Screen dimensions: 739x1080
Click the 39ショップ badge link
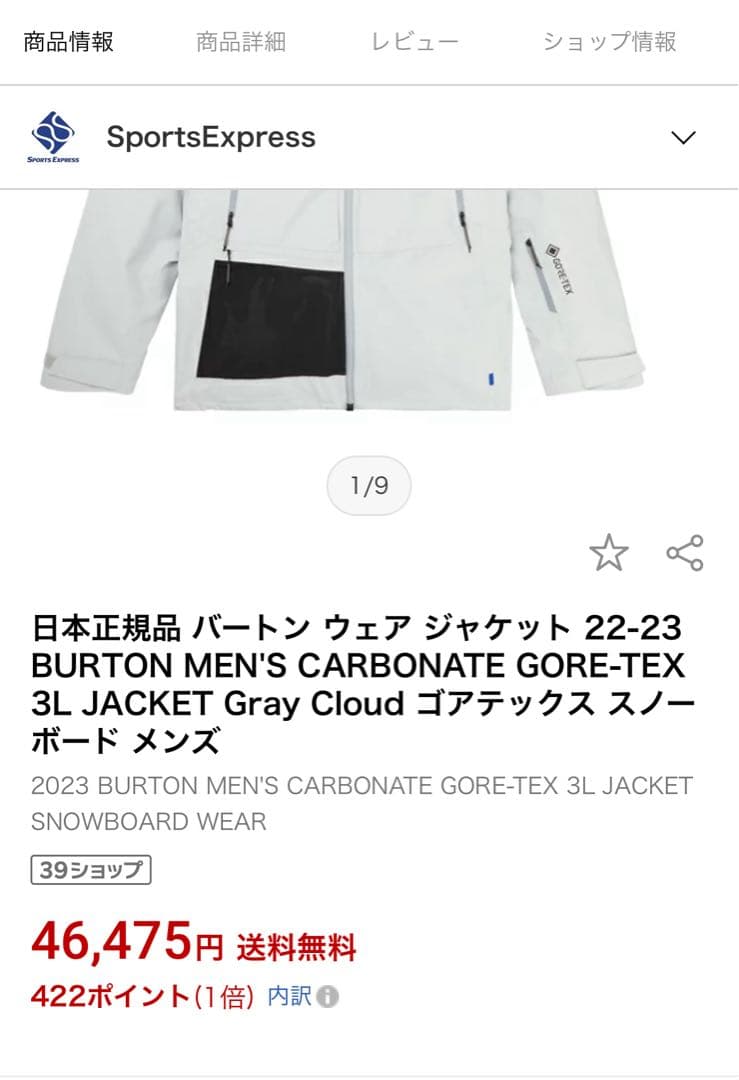point(90,869)
